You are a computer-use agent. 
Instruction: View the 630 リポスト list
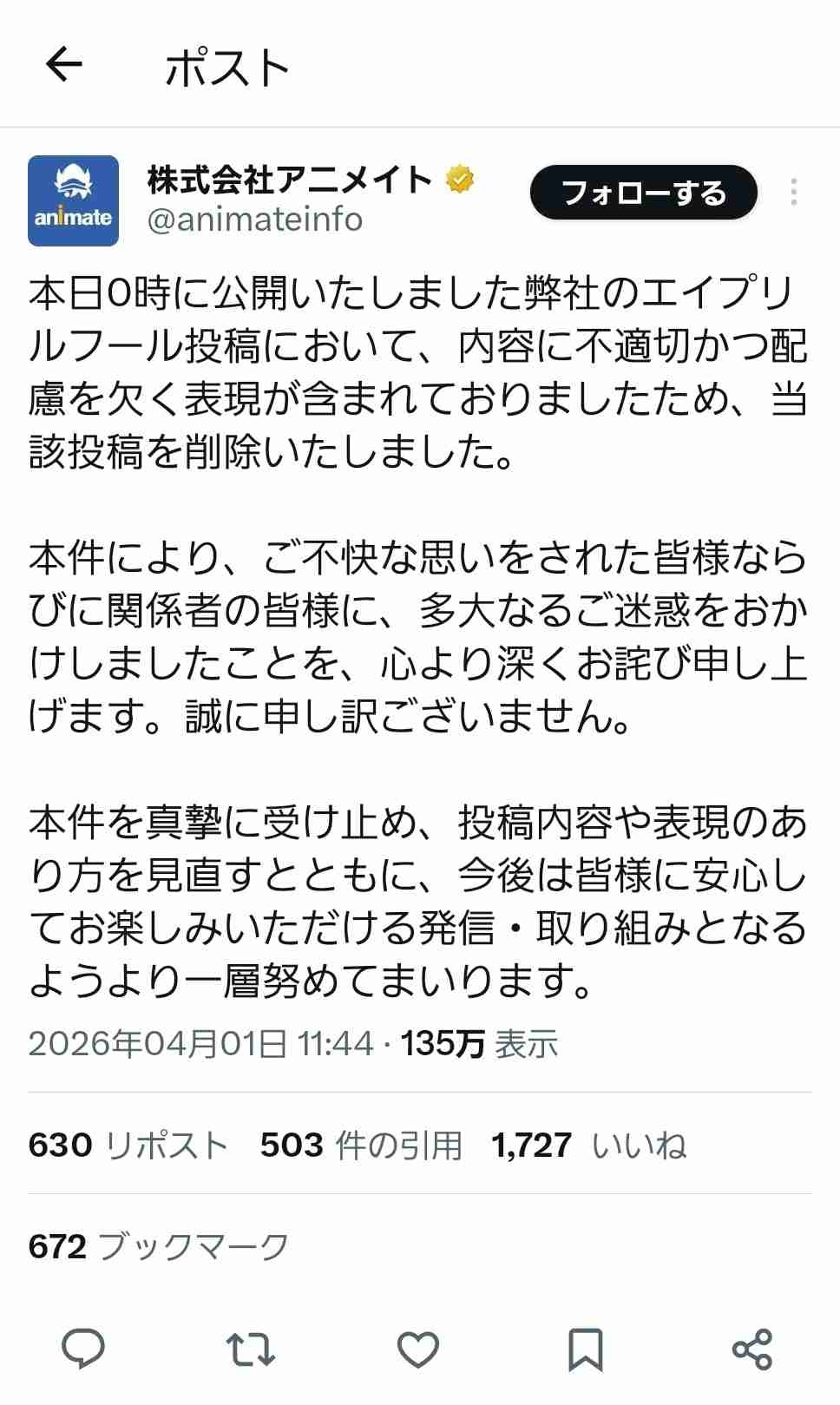[x=128, y=1145]
